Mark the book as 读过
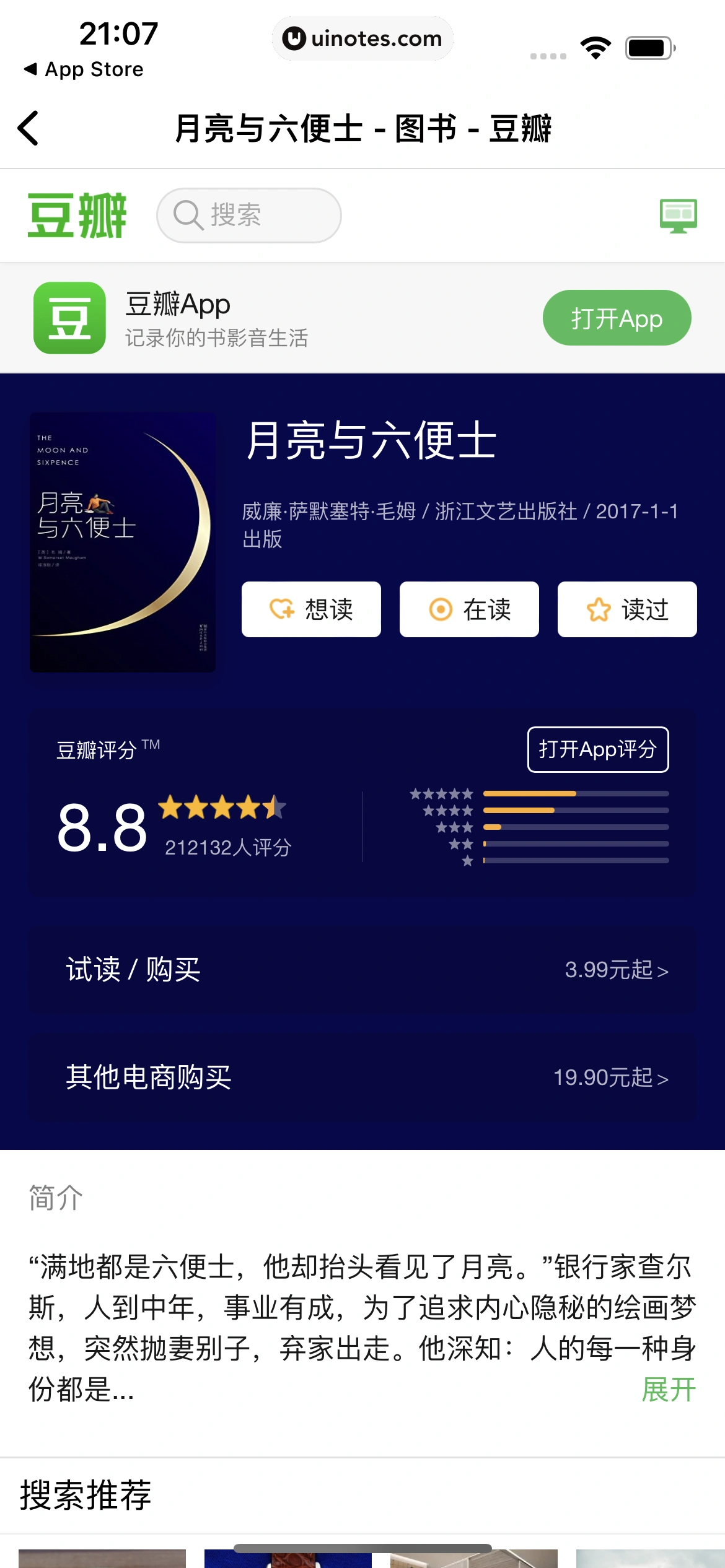This screenshot has width=725, height=1568. point(627,609)
